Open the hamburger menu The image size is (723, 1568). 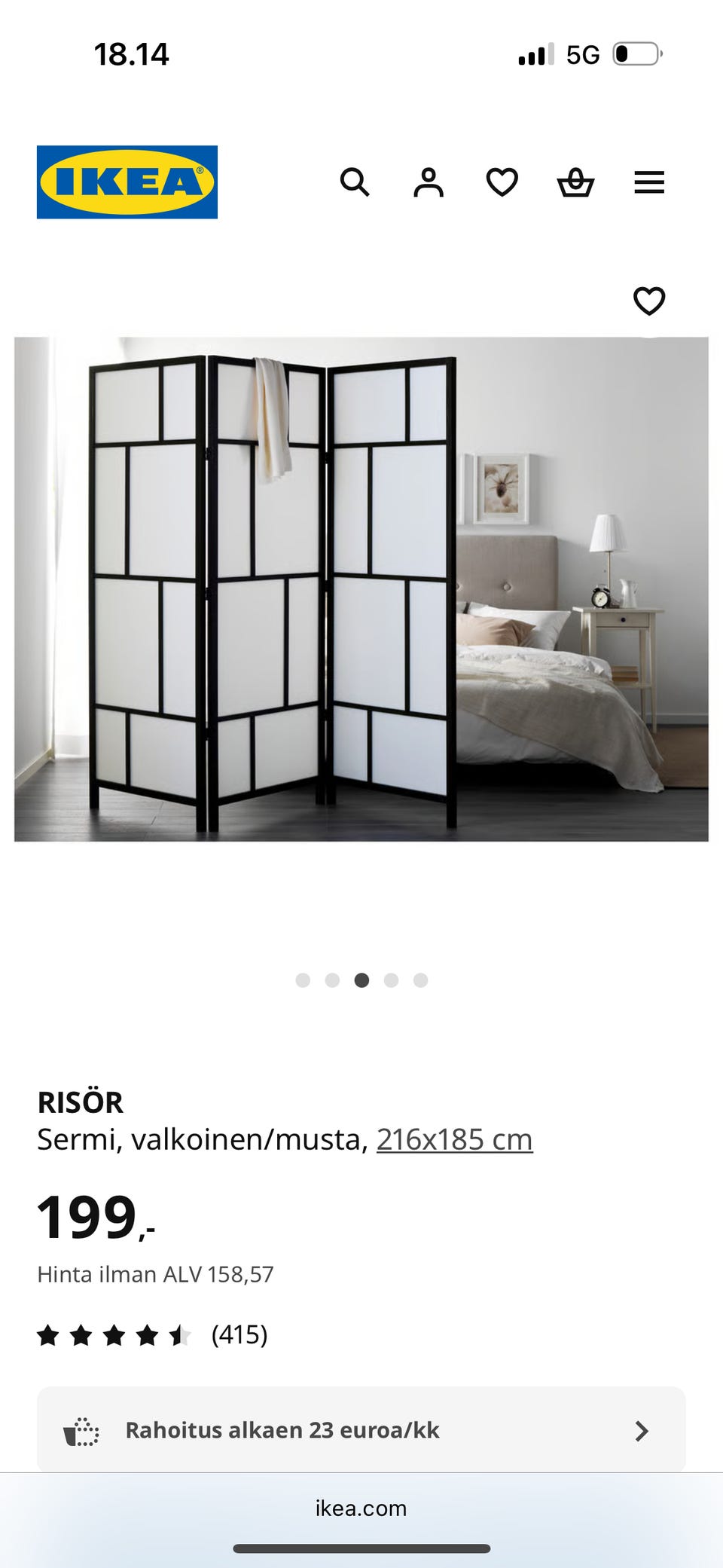coord(649,182)
